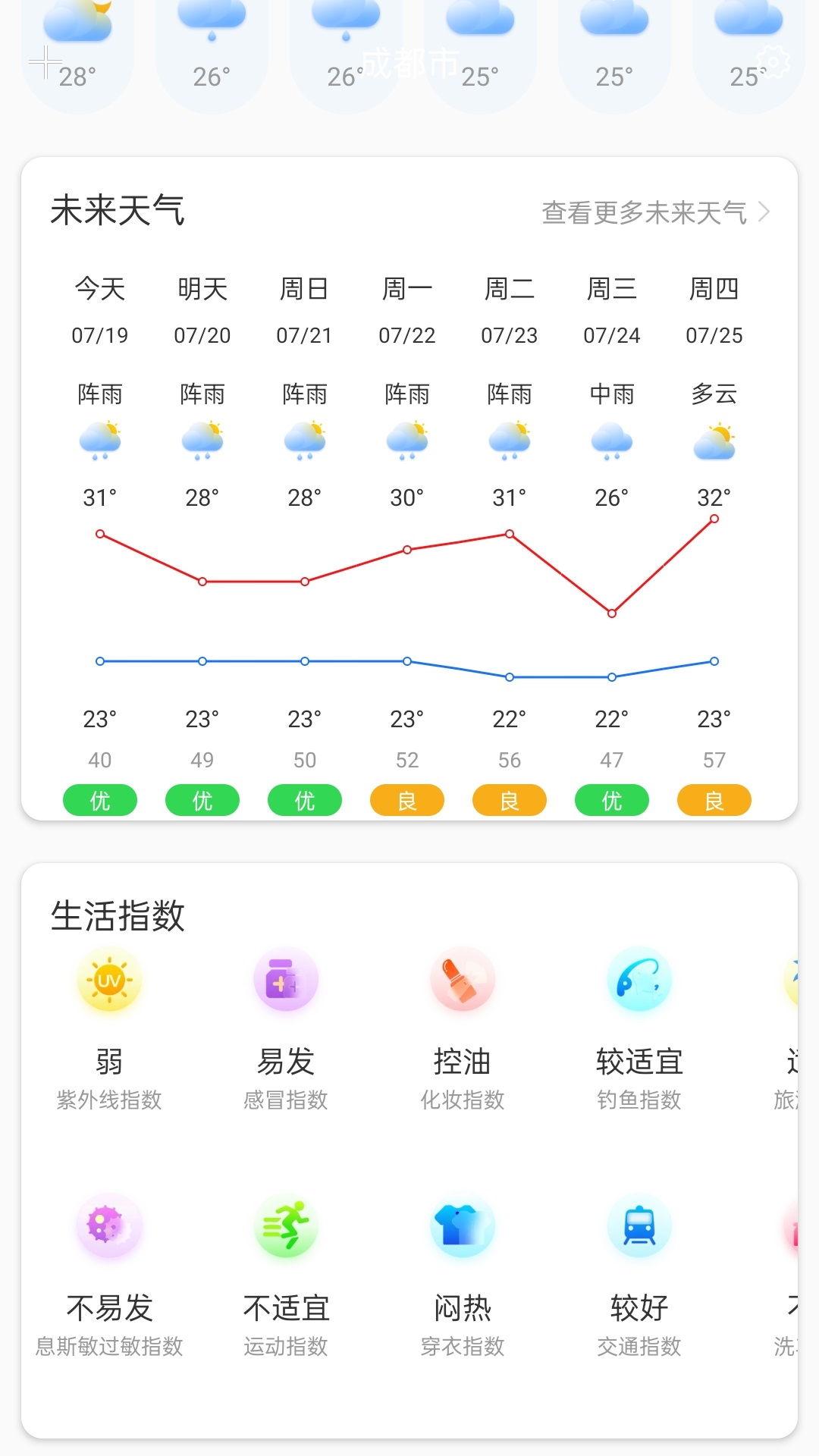Tap the 31° high temperature point on the red line
Image resolution: width=819 pixels, height=1456 pixels.
click(x=99, y=533)
